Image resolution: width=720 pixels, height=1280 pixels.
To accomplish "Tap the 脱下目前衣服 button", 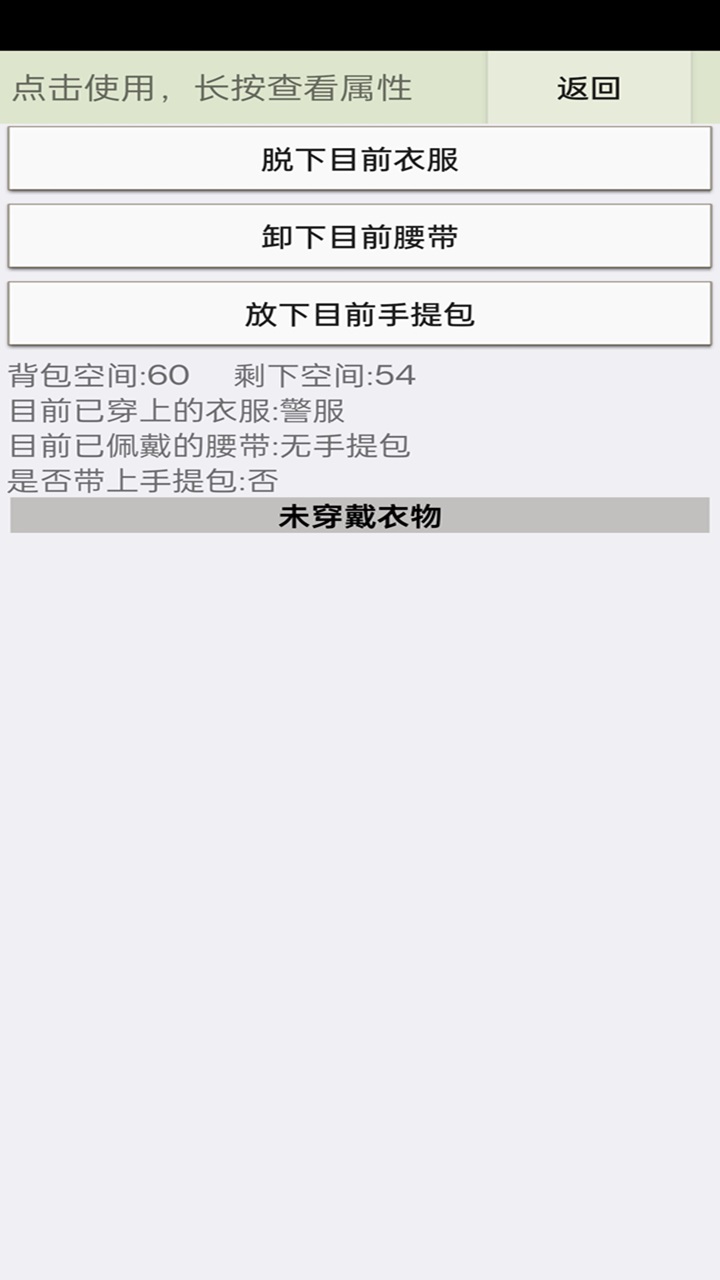I will pos(360,157).
